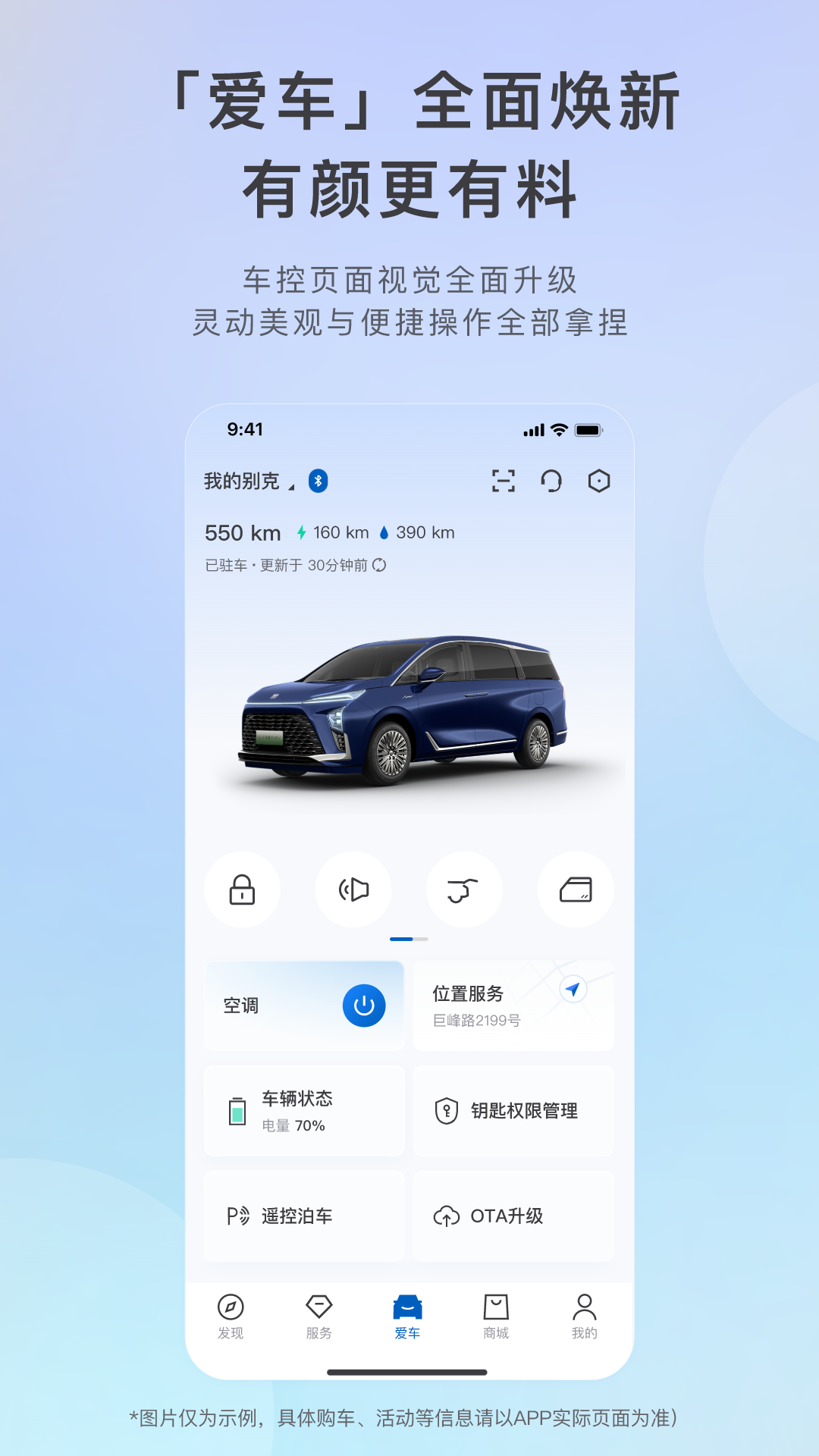Select the door lock control icon

coord(243,890)
